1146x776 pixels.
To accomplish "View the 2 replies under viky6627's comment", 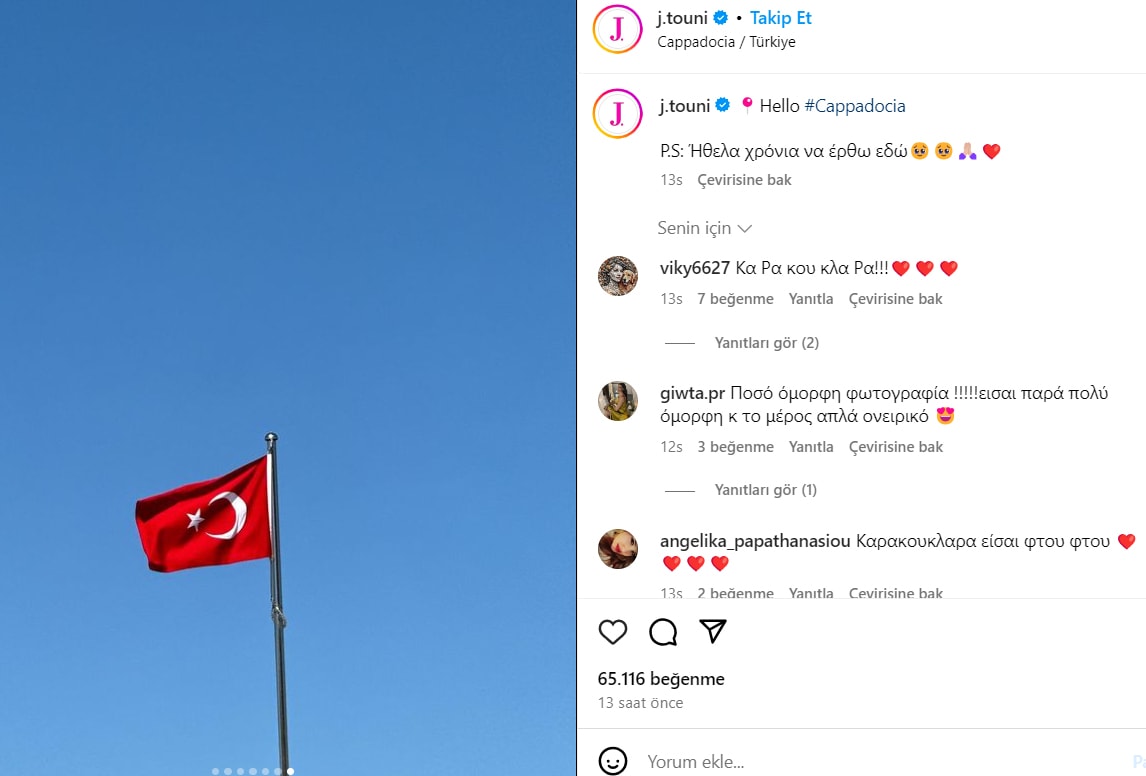I will point(766,343).
